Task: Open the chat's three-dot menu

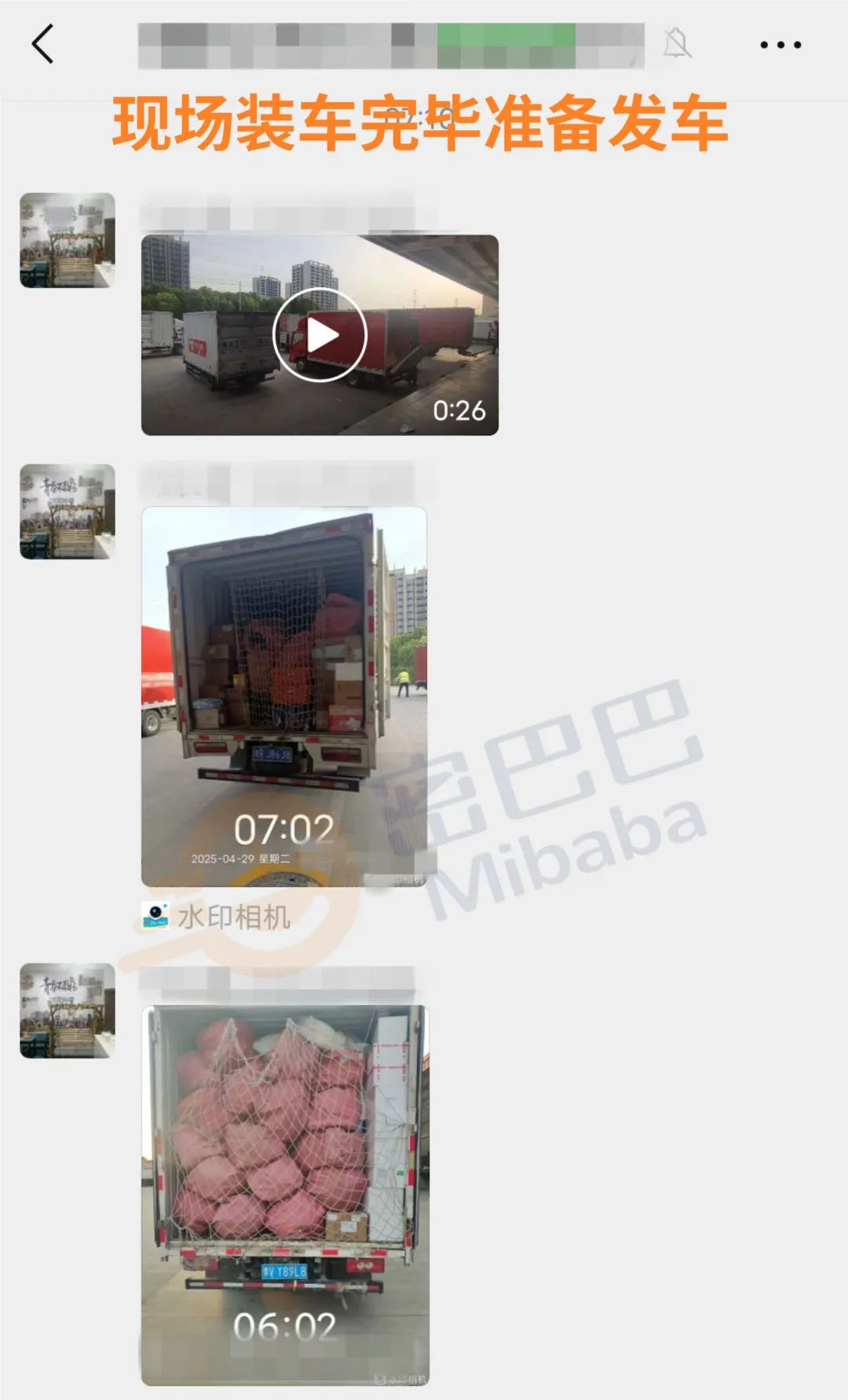Action: pyautogui.click(x=780, y=45)
